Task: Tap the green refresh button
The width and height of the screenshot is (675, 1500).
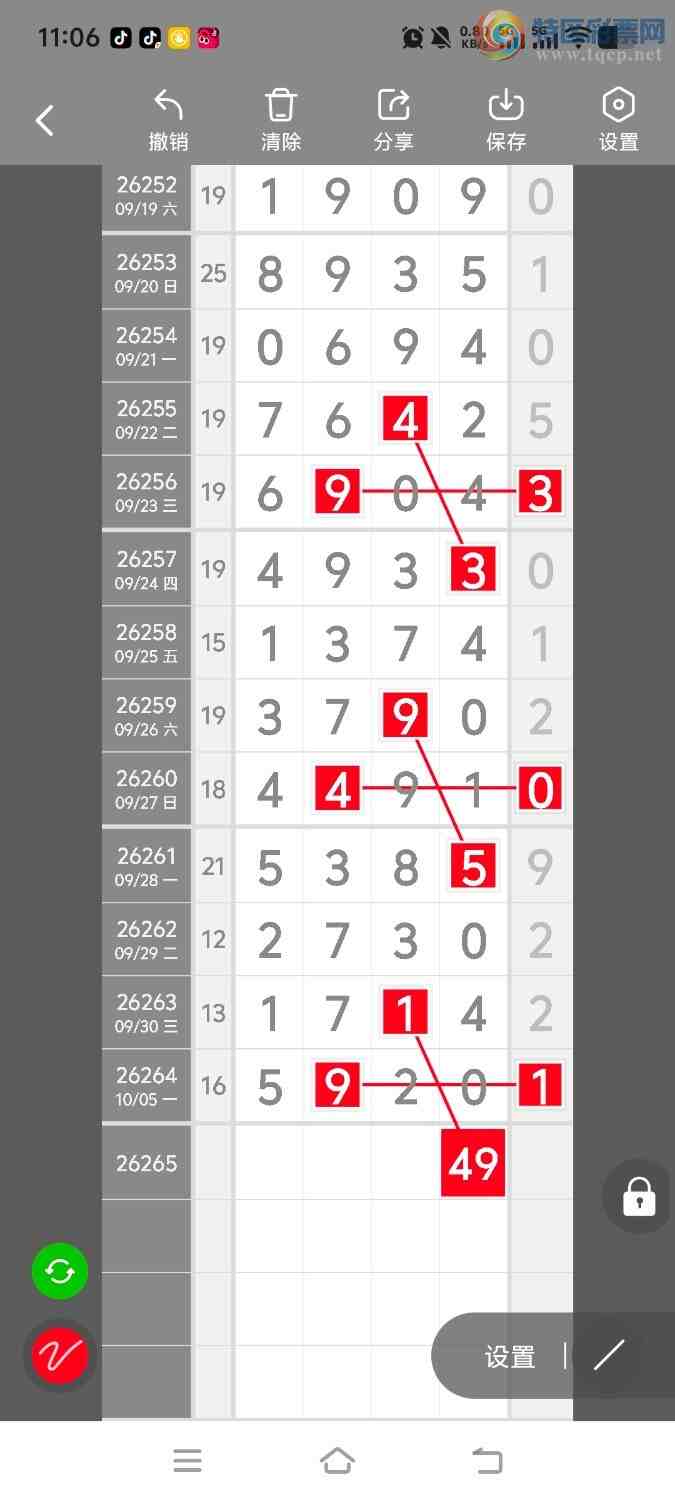Action: [x=60, y=1272]
